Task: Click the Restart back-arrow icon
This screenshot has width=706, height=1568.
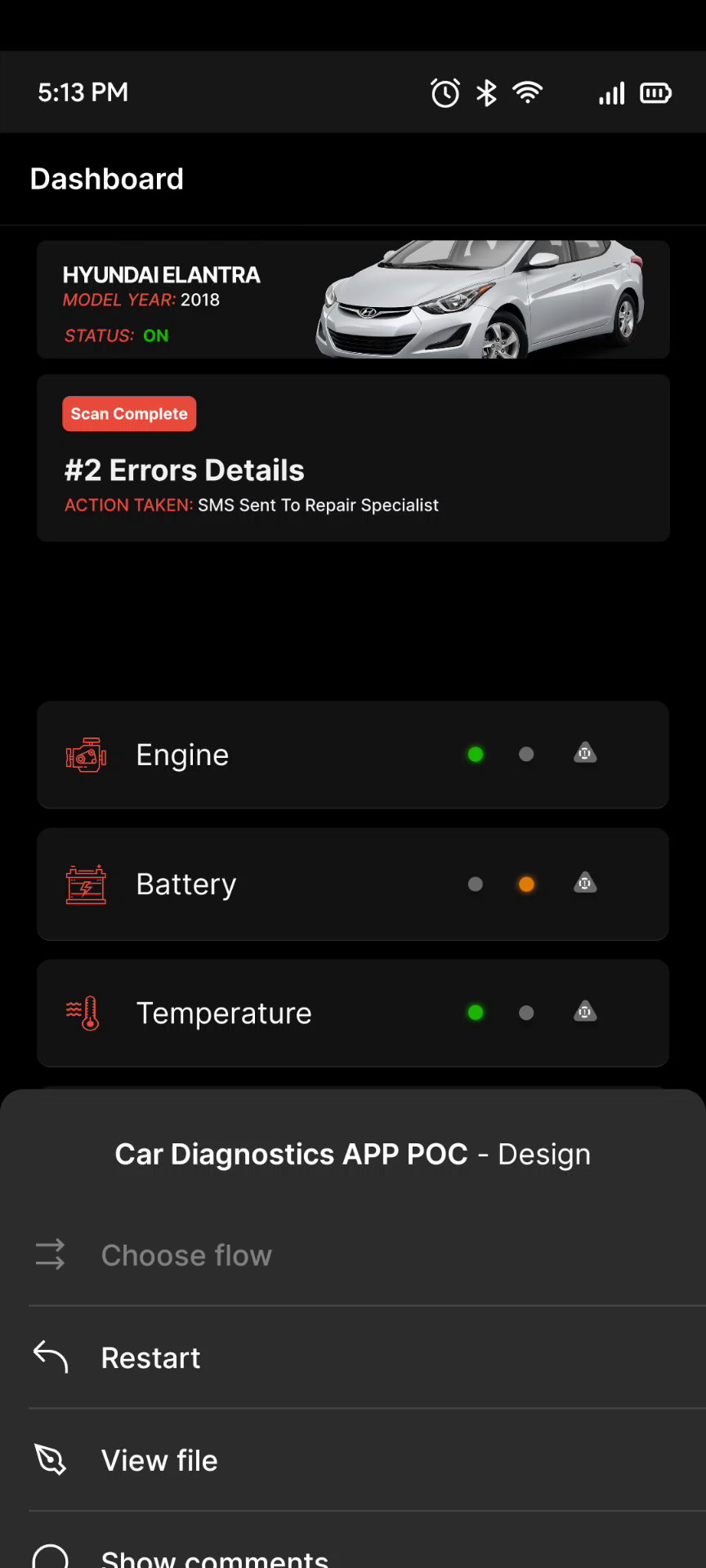Action: 51,1357
